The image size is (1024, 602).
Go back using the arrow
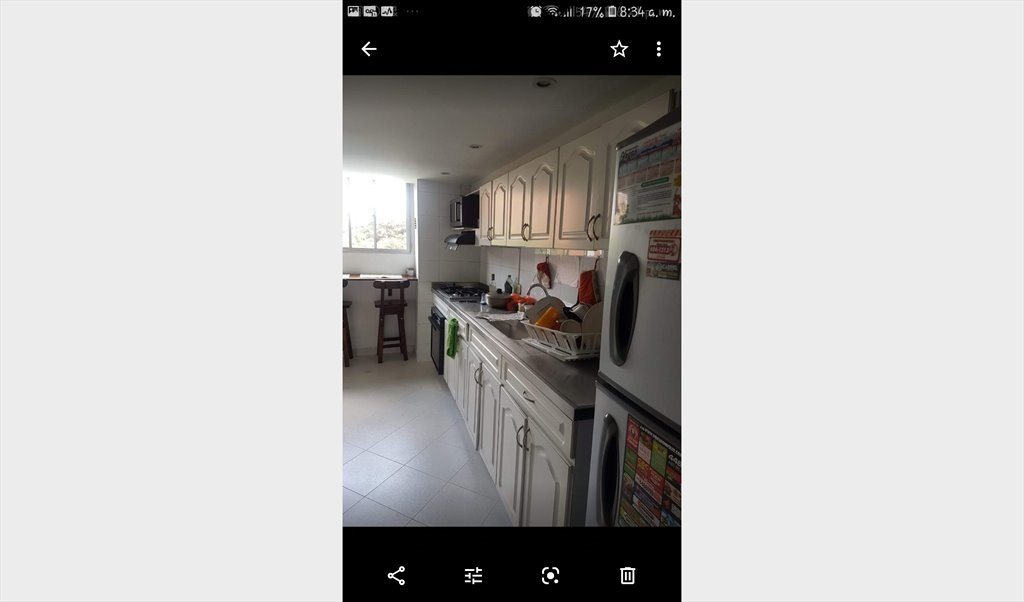(369, 49)
